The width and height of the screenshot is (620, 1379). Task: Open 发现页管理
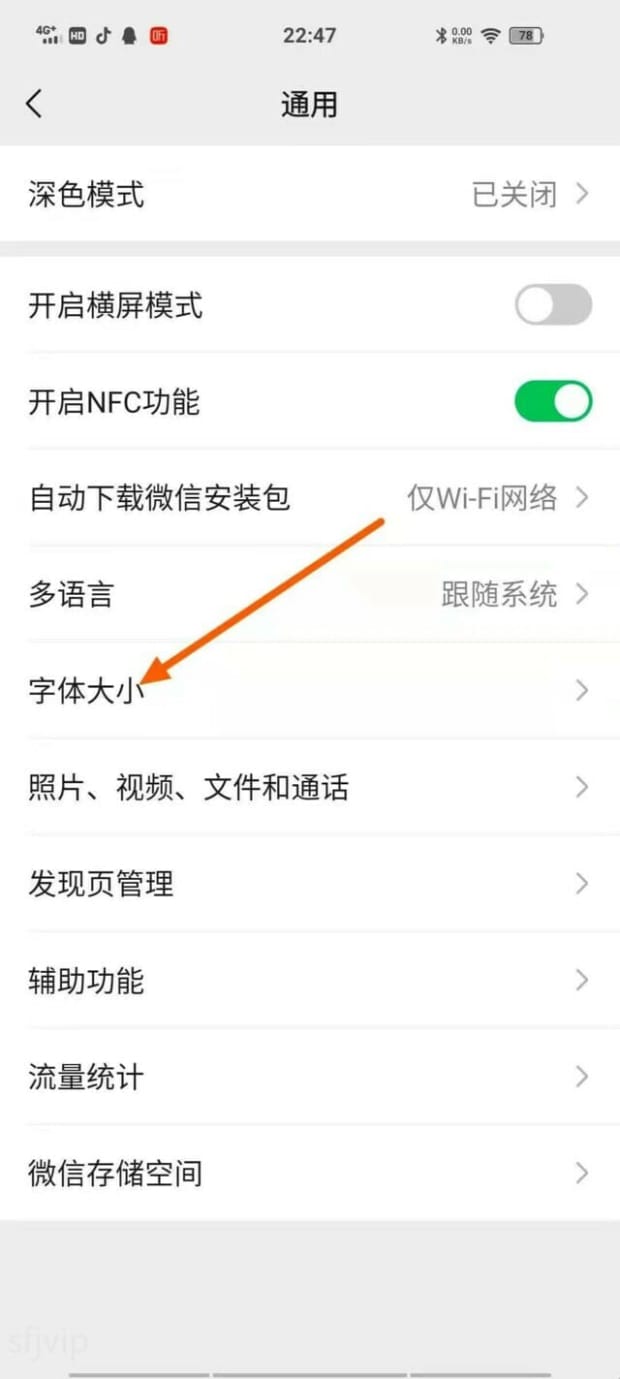point(308,884)
